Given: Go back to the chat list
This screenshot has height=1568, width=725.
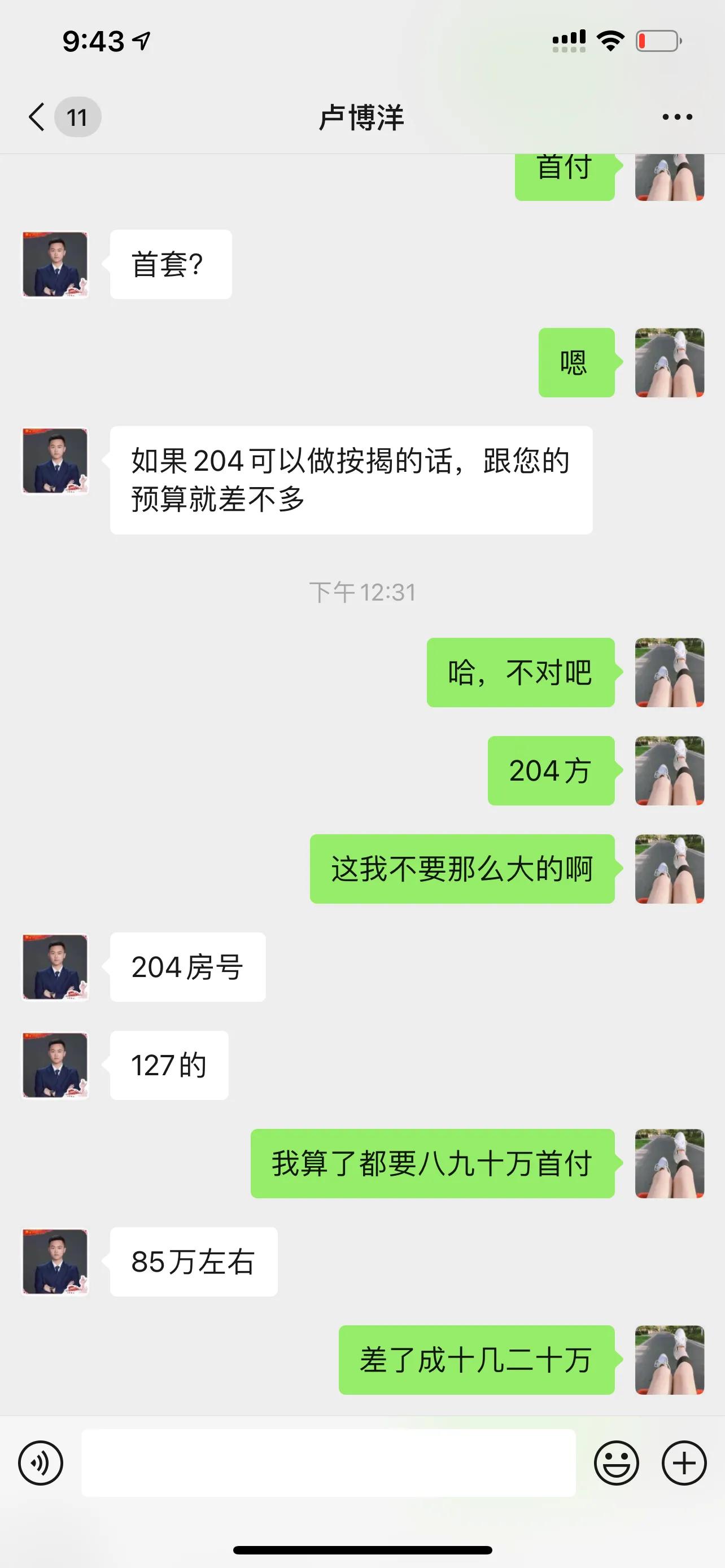Looking at the screenshot, I should tap(38, 117).
